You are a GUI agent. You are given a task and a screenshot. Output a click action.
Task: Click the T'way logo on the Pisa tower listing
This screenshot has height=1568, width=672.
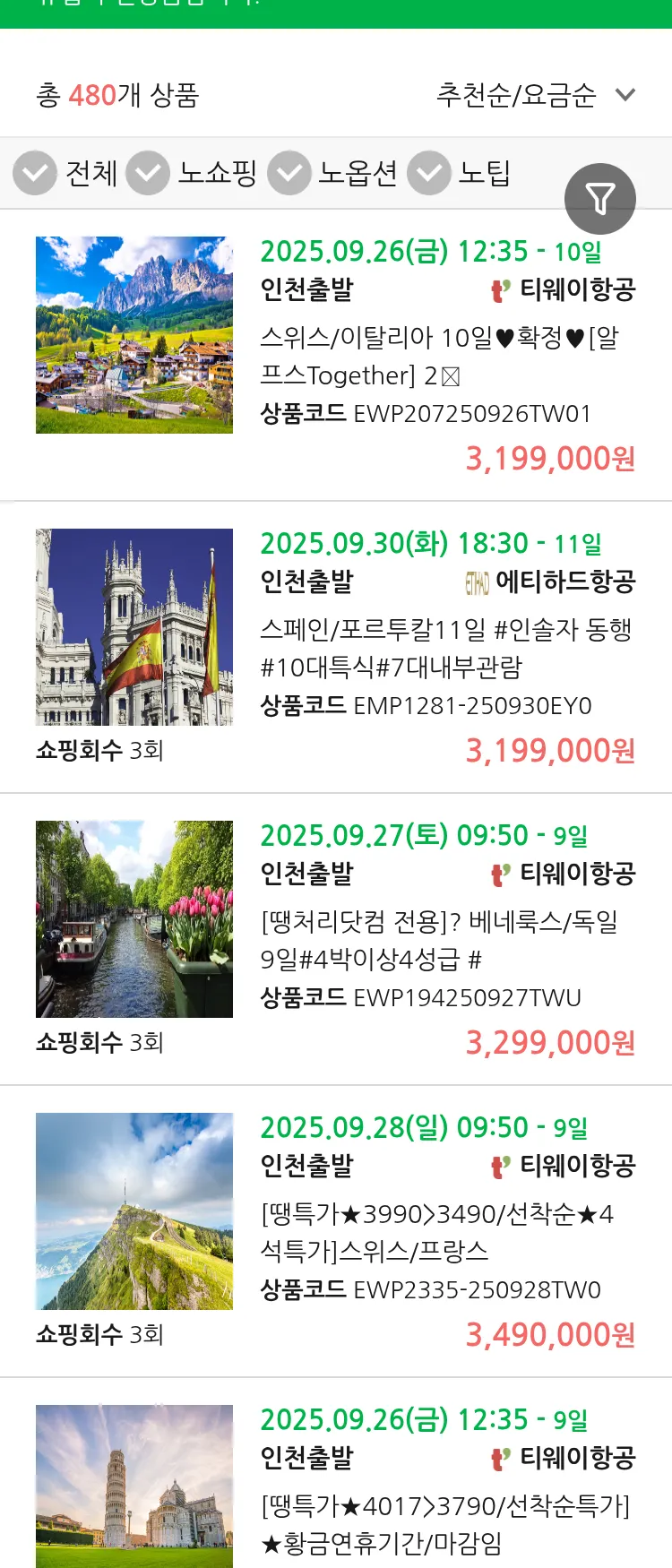(500, 1459)
